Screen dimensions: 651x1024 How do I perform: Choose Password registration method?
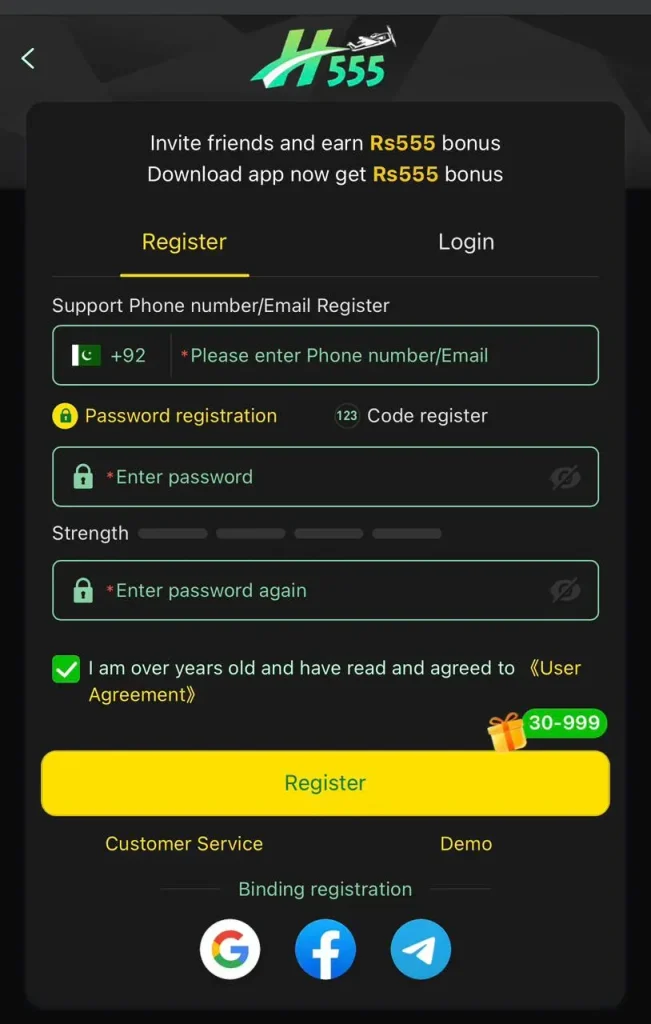166,416
